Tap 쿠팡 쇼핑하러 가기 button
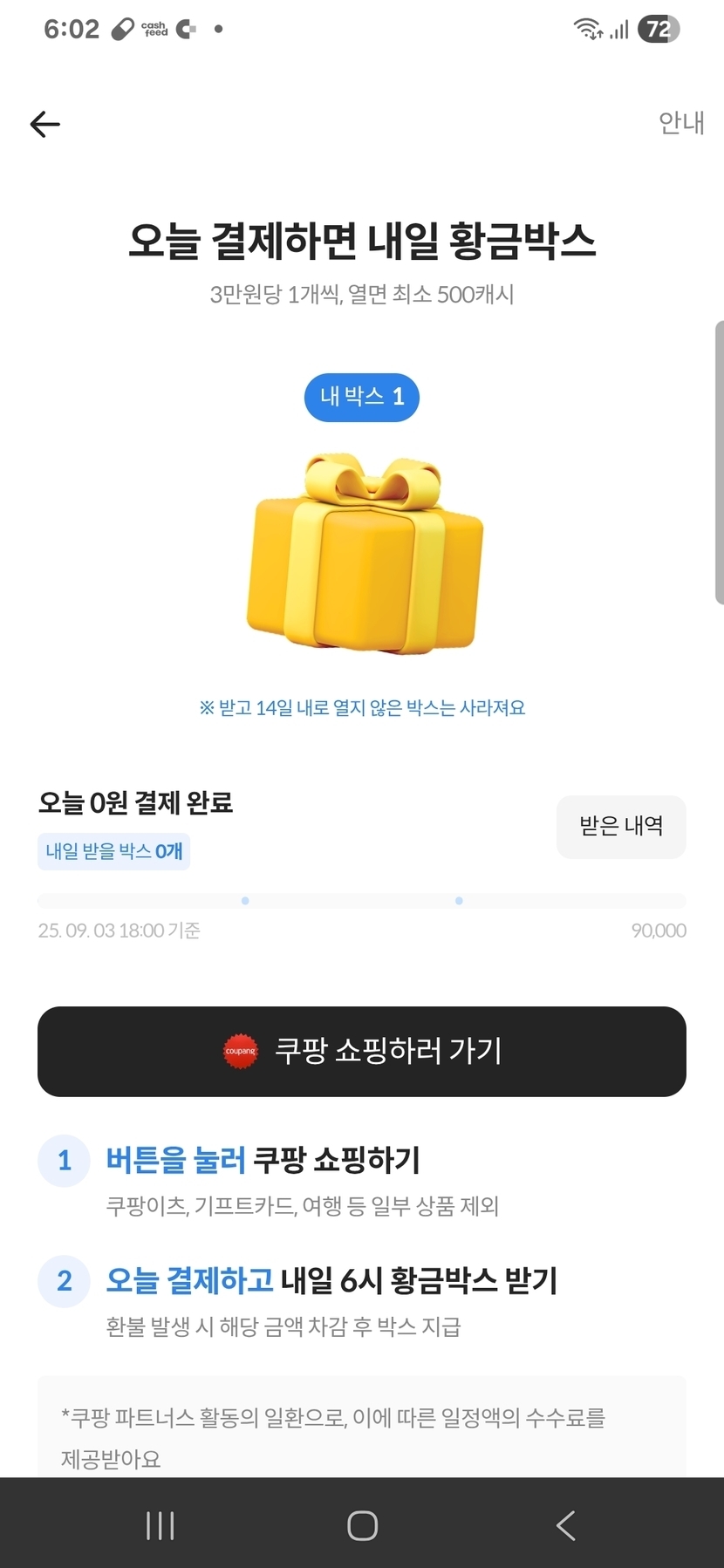The height and width of the screenshot is (1568, 724). pos(362,1051)
